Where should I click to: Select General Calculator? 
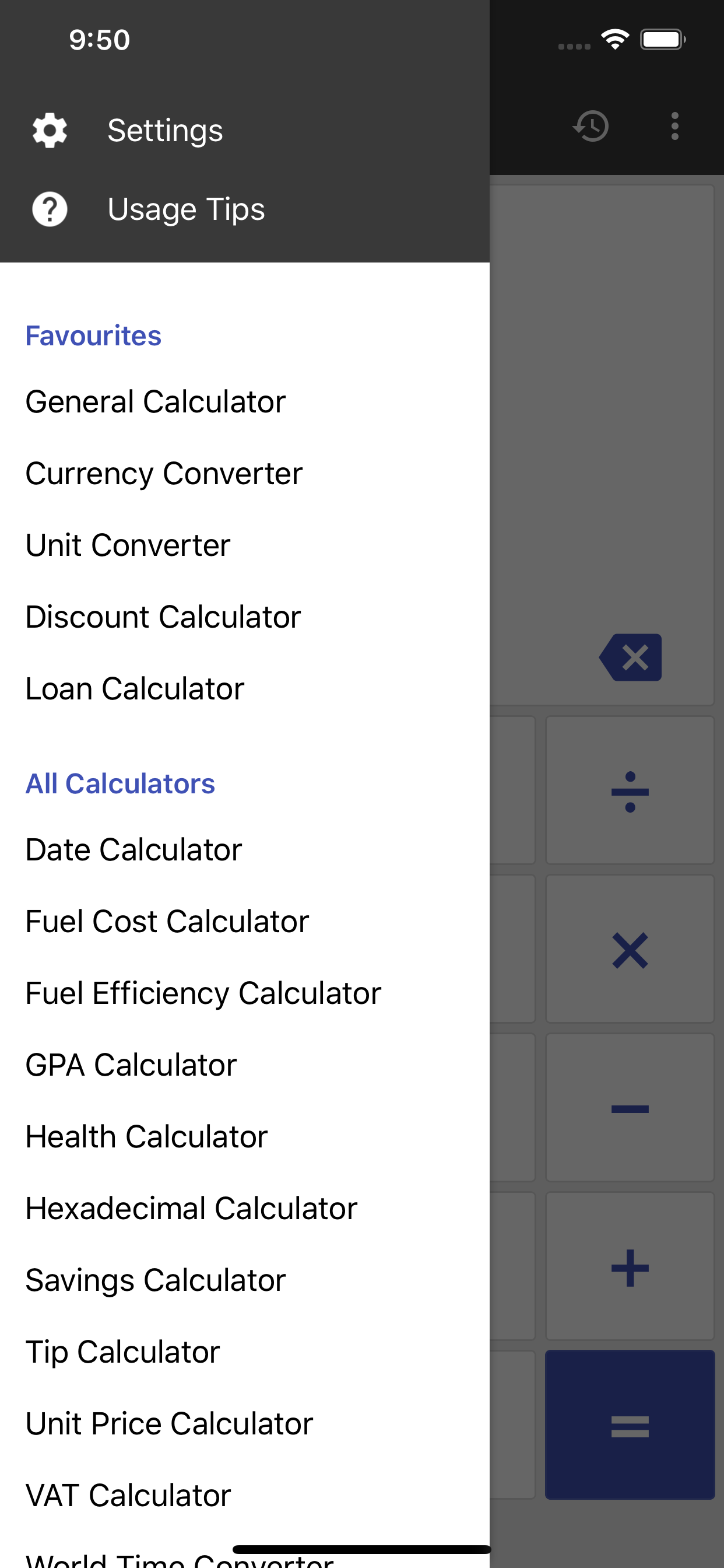point(156,402)
